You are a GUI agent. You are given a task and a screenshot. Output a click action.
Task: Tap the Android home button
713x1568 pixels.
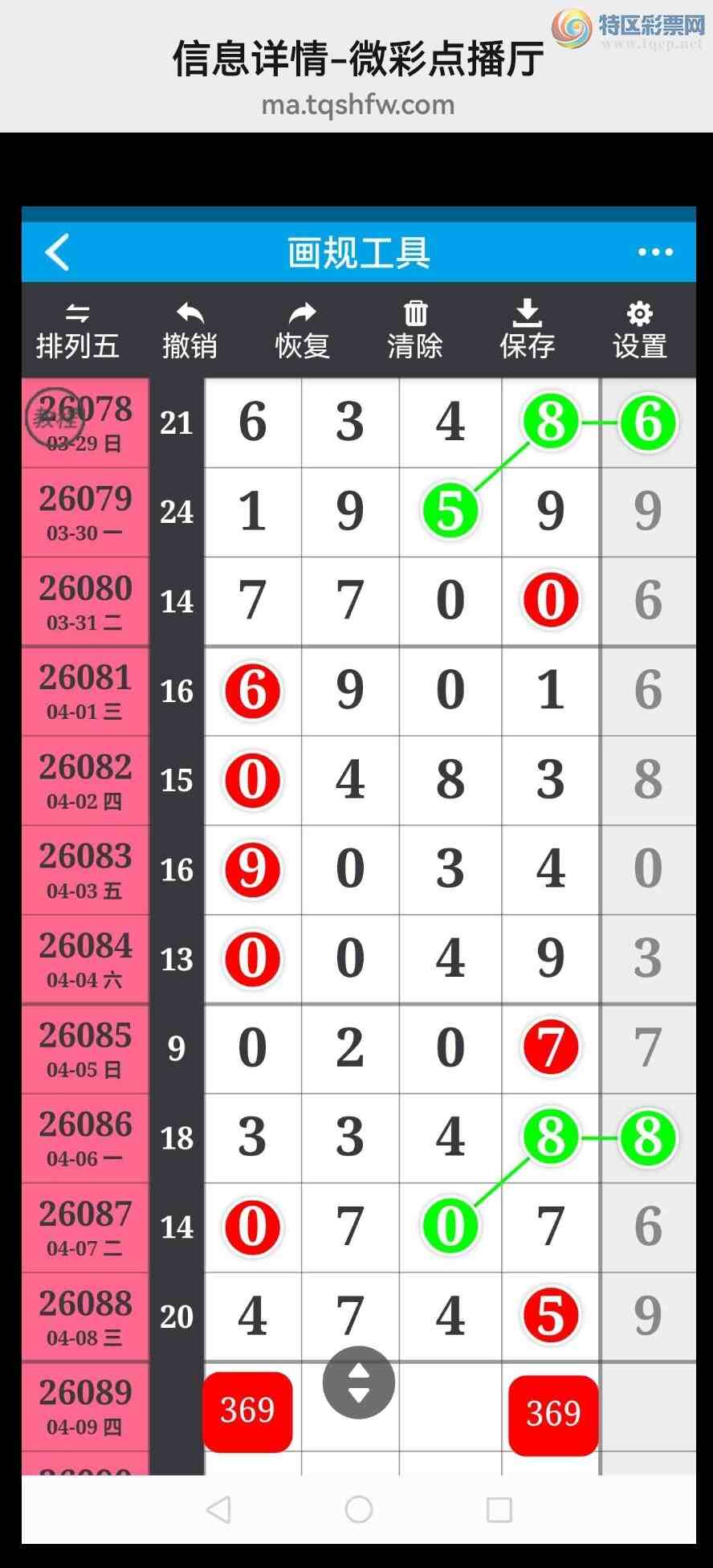(358, 1509)
